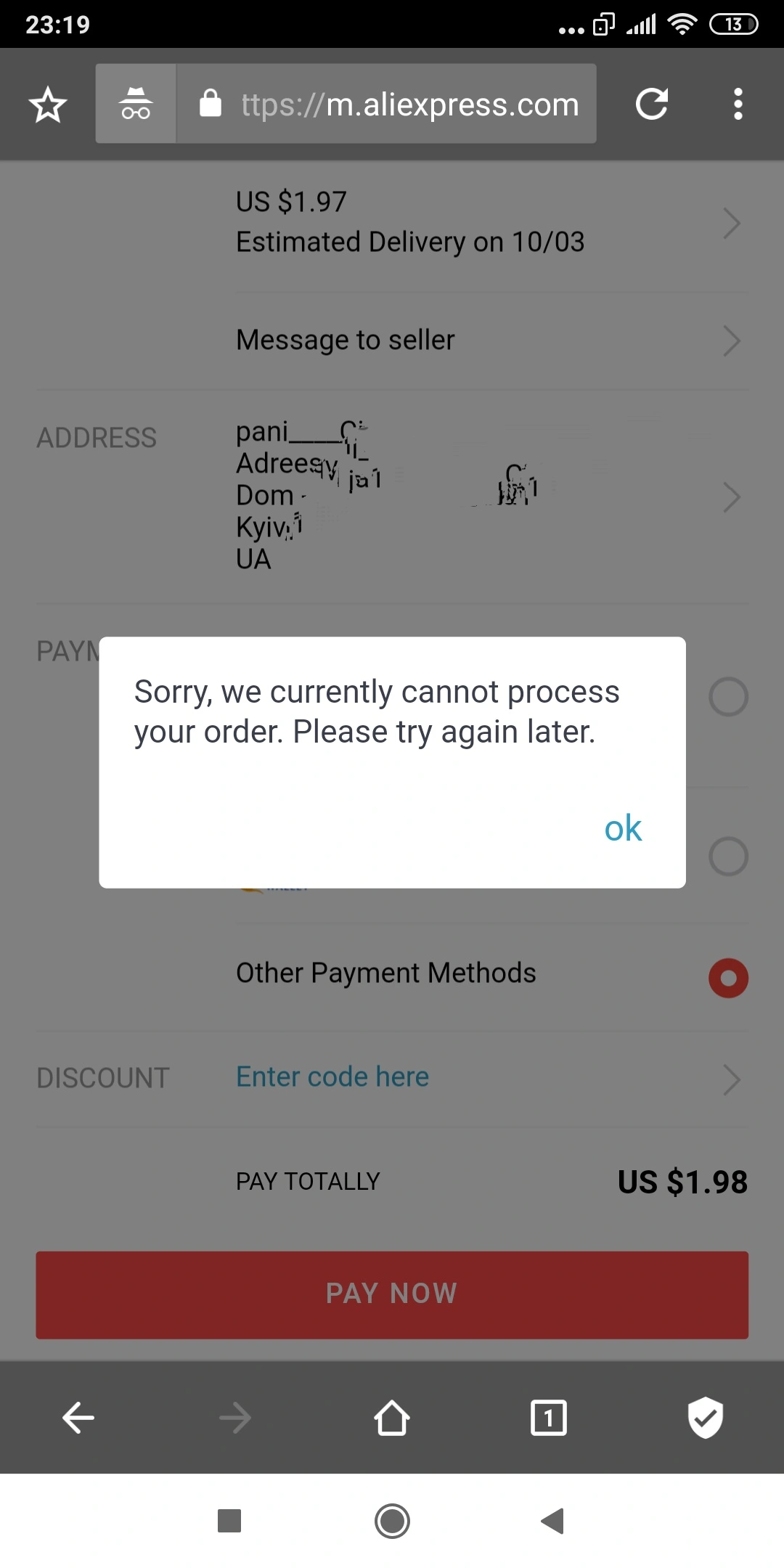Open Message to seller
This screenshot has width=784, height=1568.
(492, 341)
